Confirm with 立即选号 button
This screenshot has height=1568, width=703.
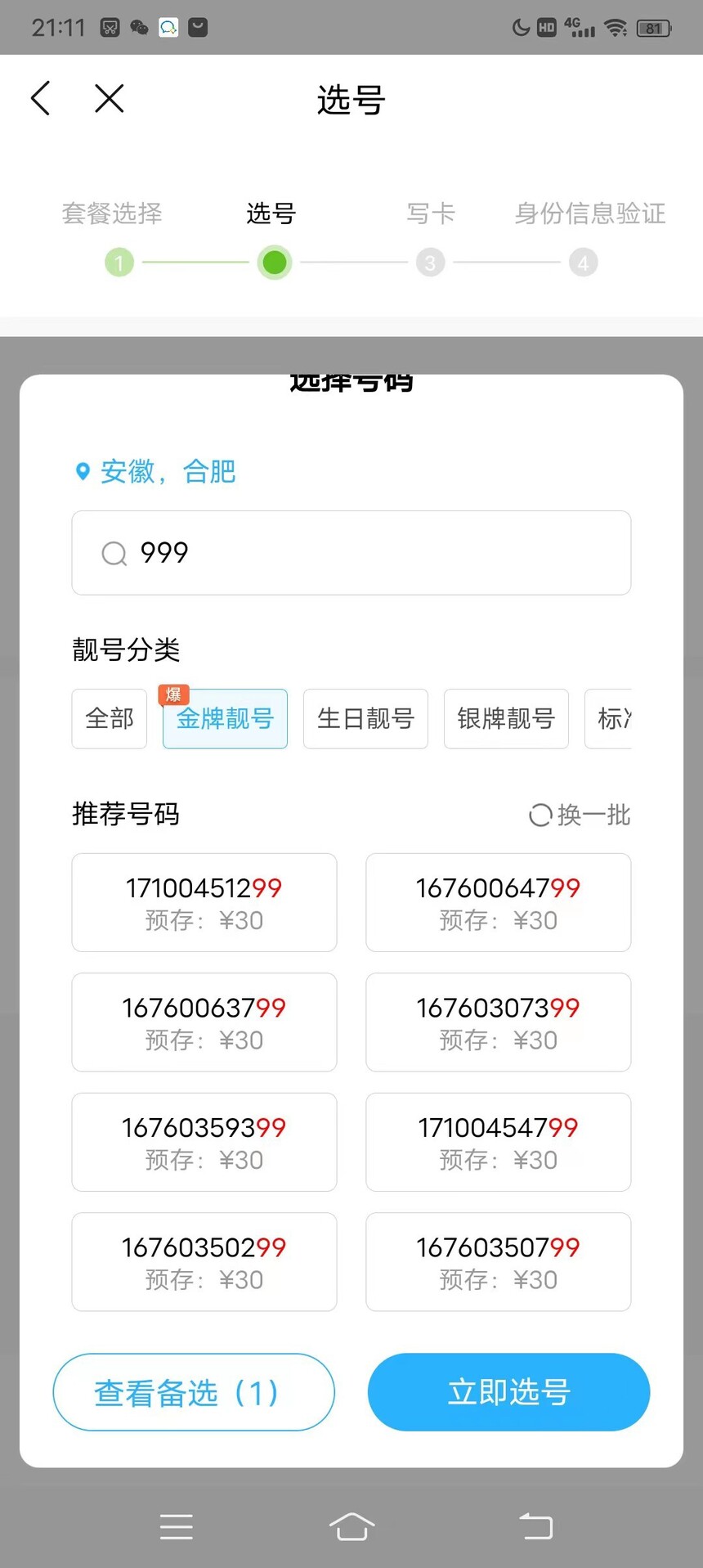(508, 1392)
